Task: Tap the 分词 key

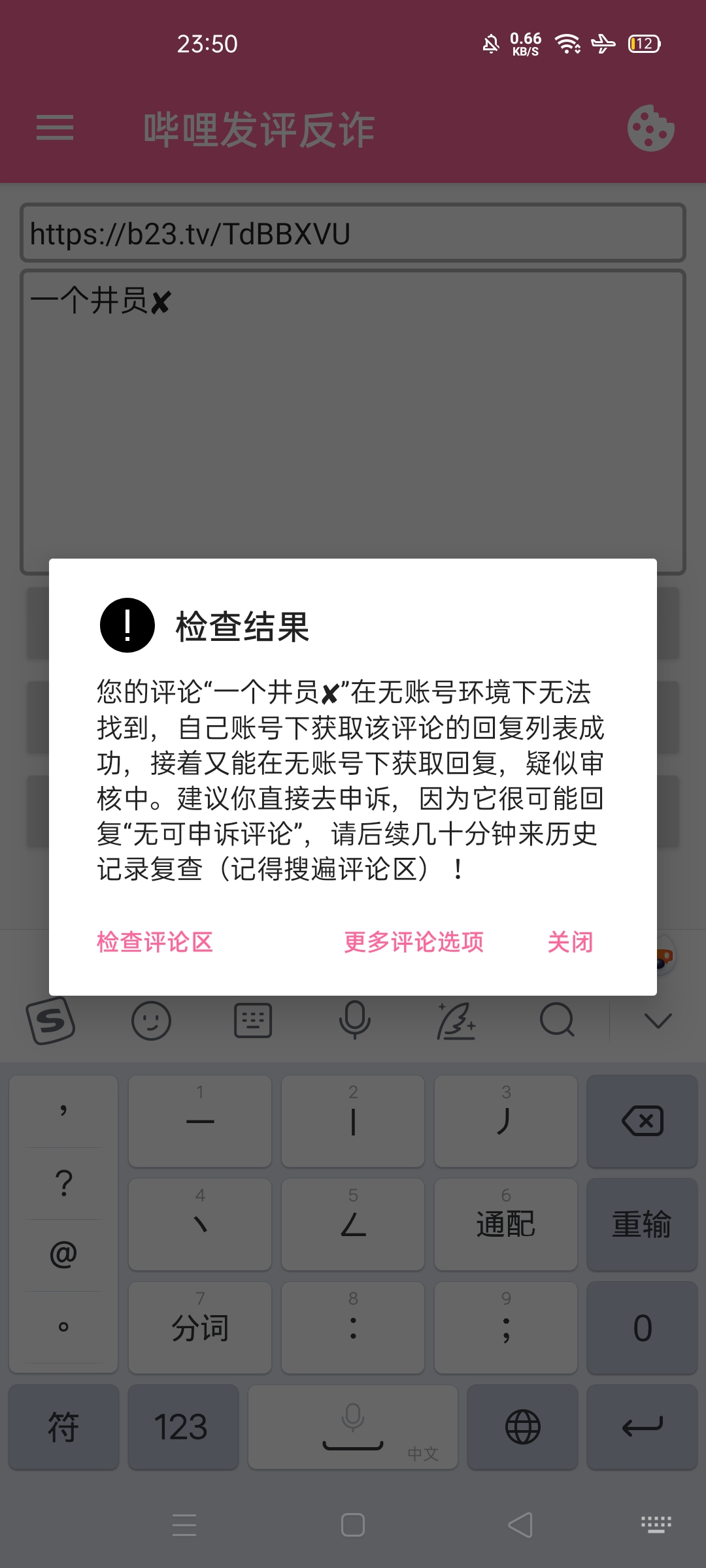Action: [x=200, y=1328]
